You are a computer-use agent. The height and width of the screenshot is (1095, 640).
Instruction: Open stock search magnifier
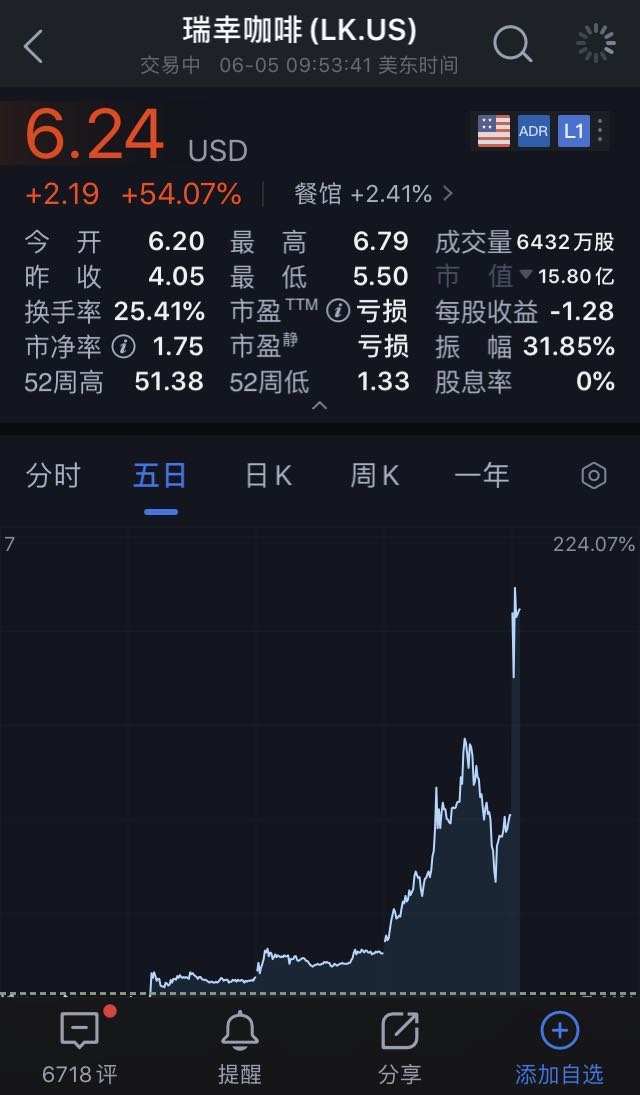(x=512, y=44)
